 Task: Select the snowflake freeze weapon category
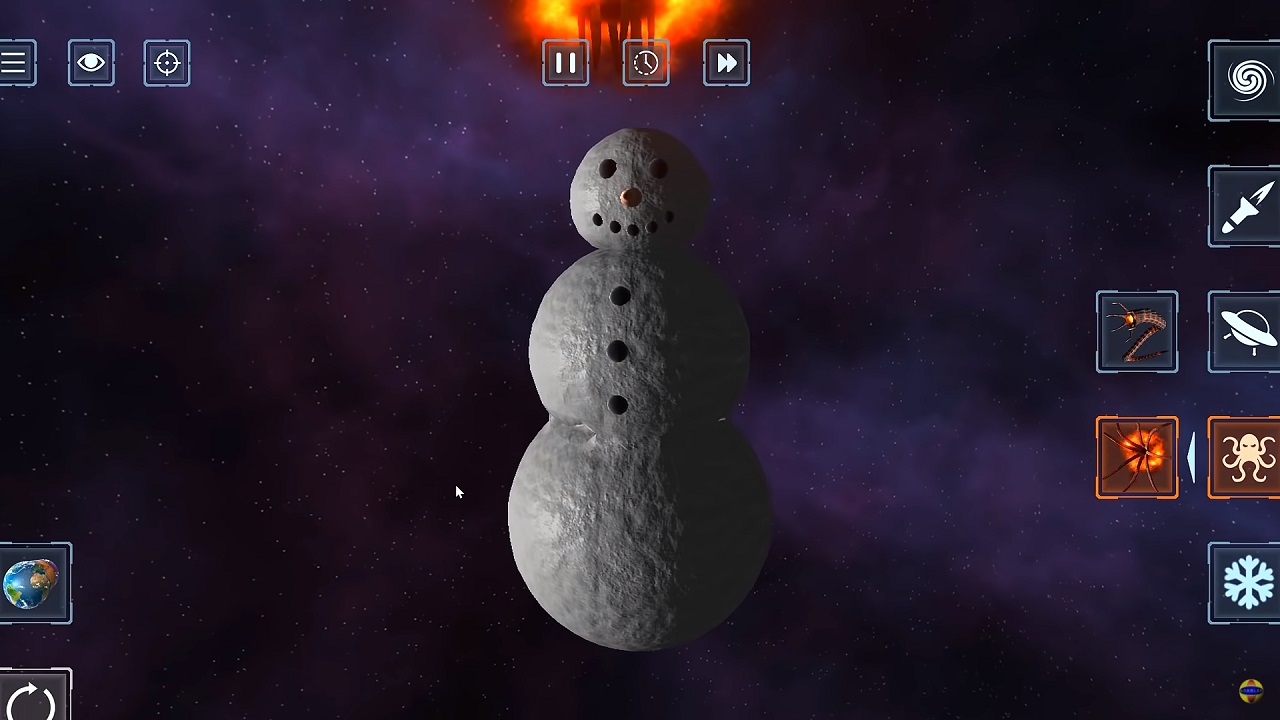pyautogui.click(x=1246, y=583)
